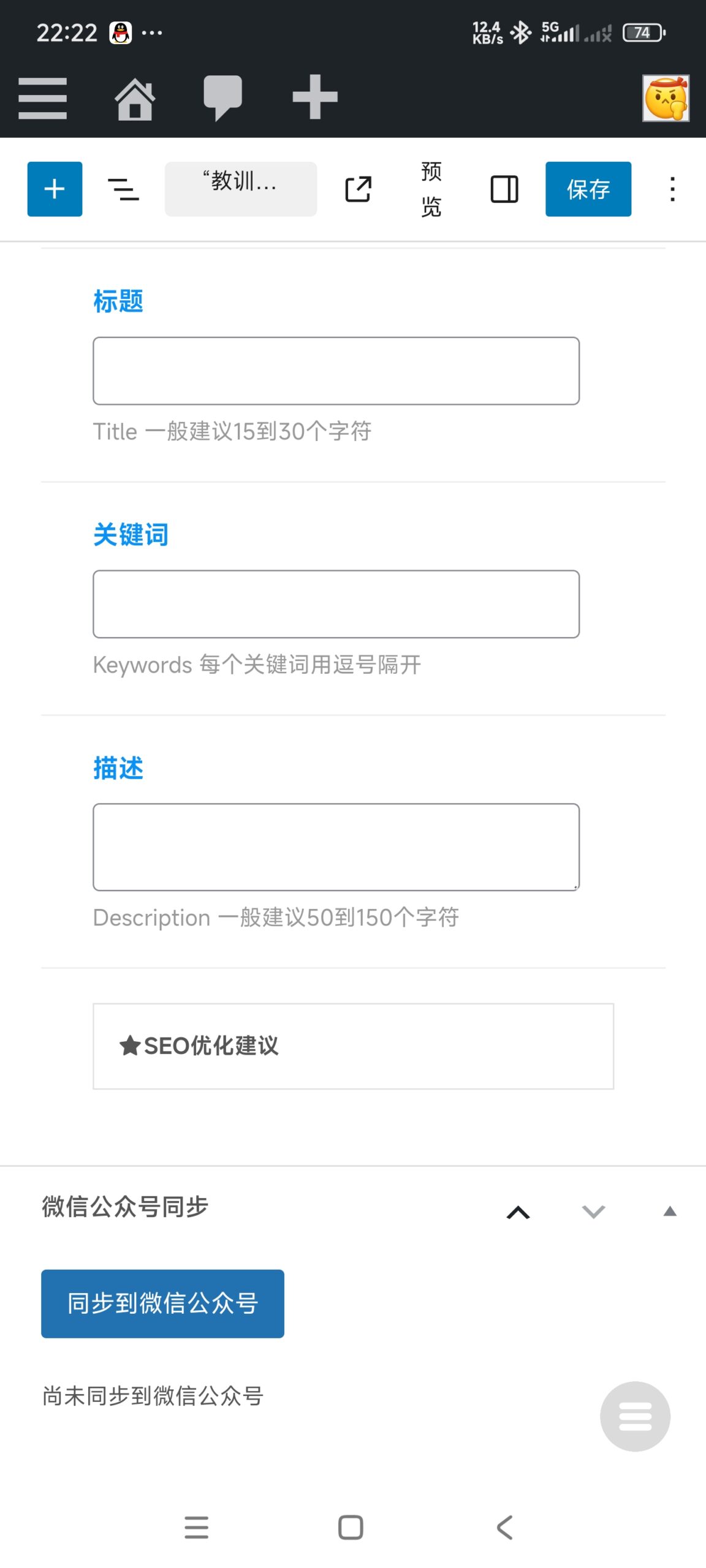Open the hamburger menu top left

click(x=42, y=96)
